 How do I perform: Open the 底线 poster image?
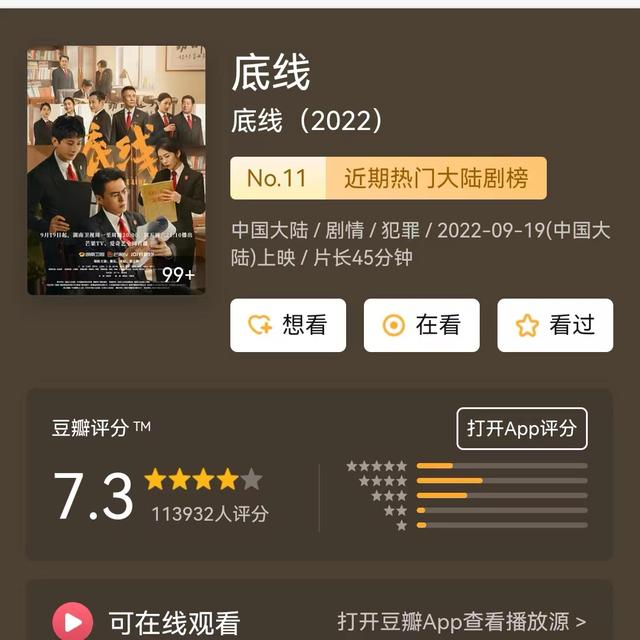(116, 170)
